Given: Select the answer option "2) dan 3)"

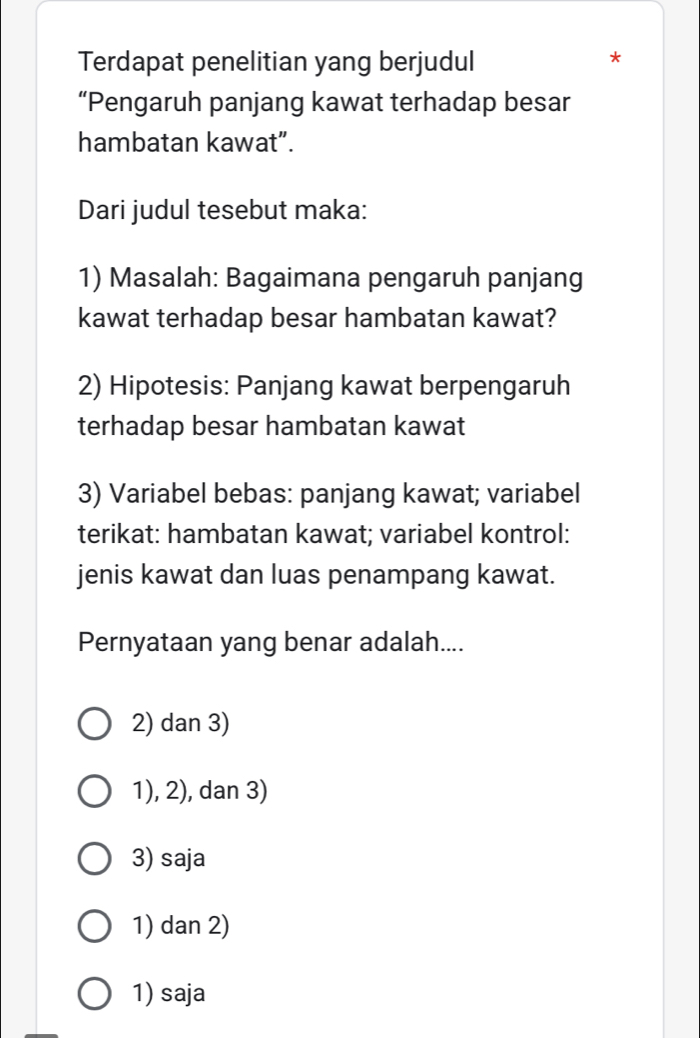Looking at the screenshot, I should [95, 723].
